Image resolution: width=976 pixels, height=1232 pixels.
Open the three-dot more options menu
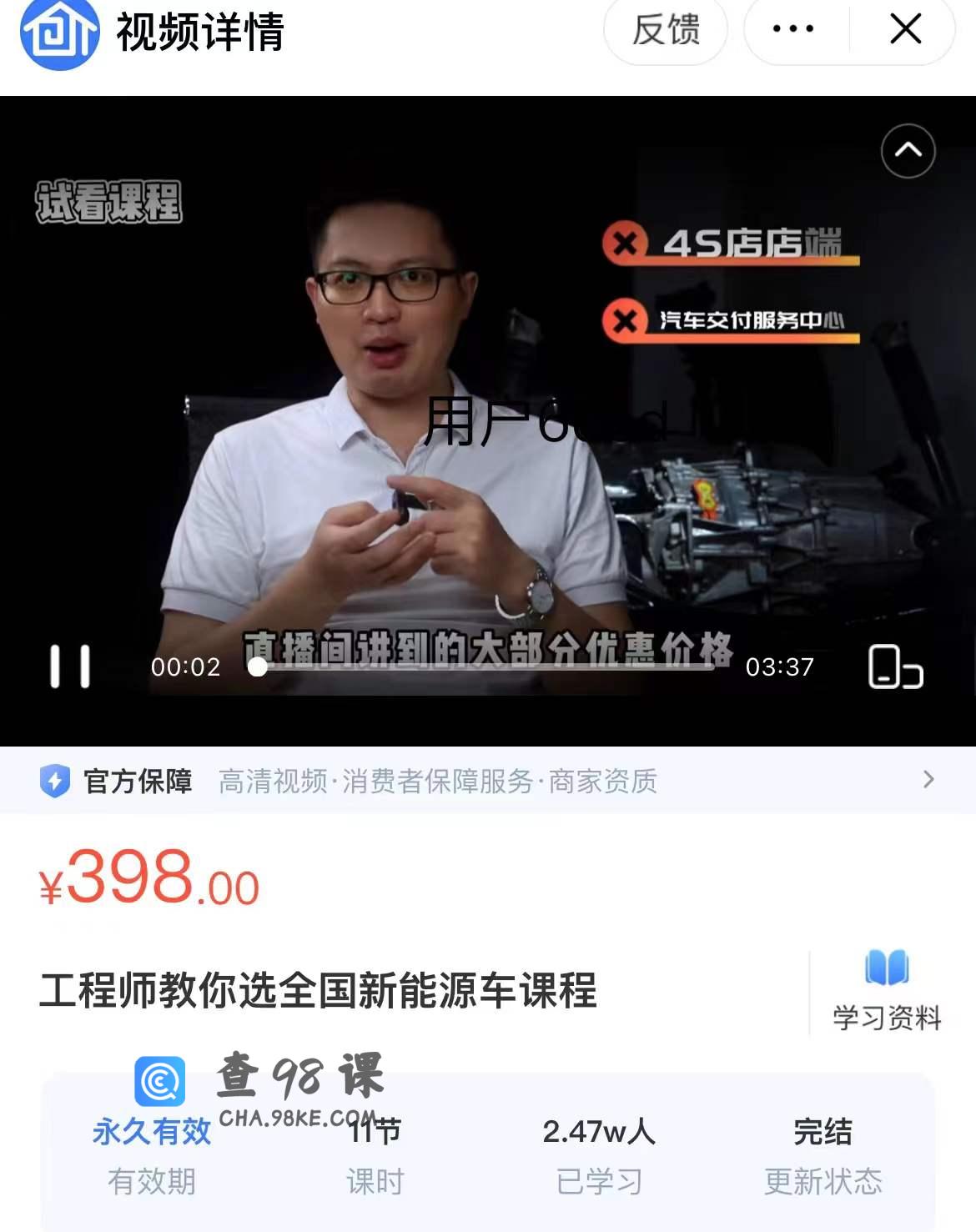point(793,29)
